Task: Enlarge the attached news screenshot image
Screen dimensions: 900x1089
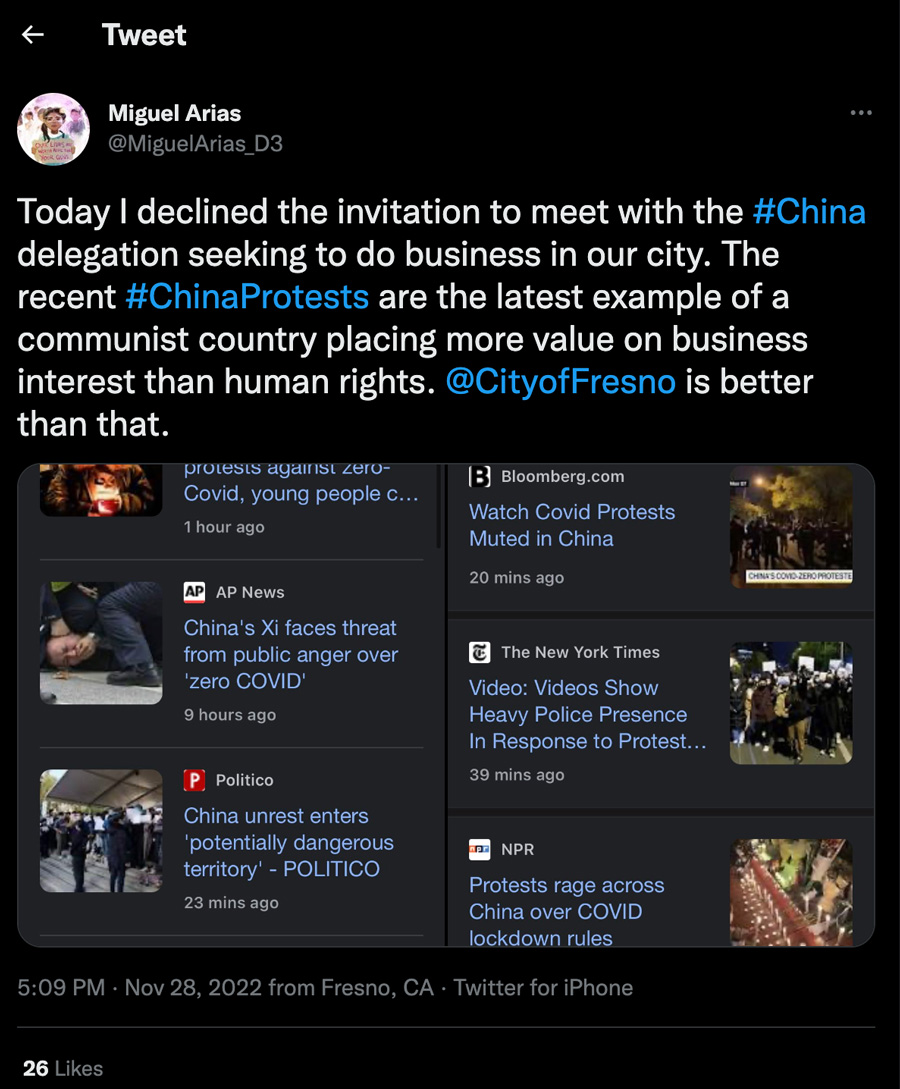Action: [x=446, y=705]
